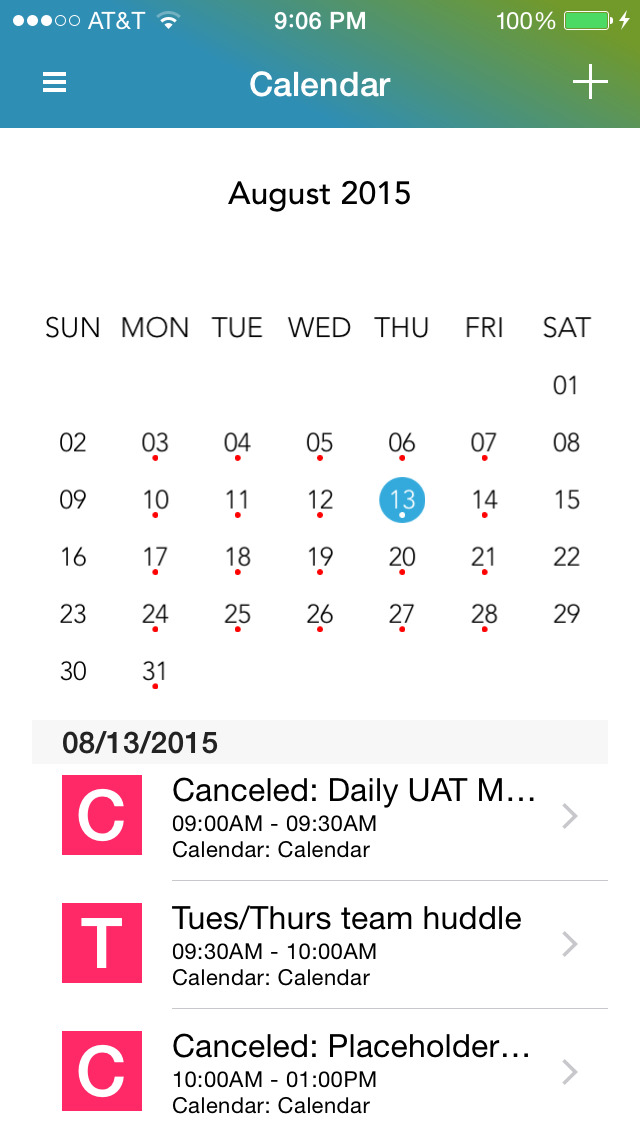640x1136 pixels.
Task: Open Canceled: Placeholder event
Action: [x=355, y=1072]
